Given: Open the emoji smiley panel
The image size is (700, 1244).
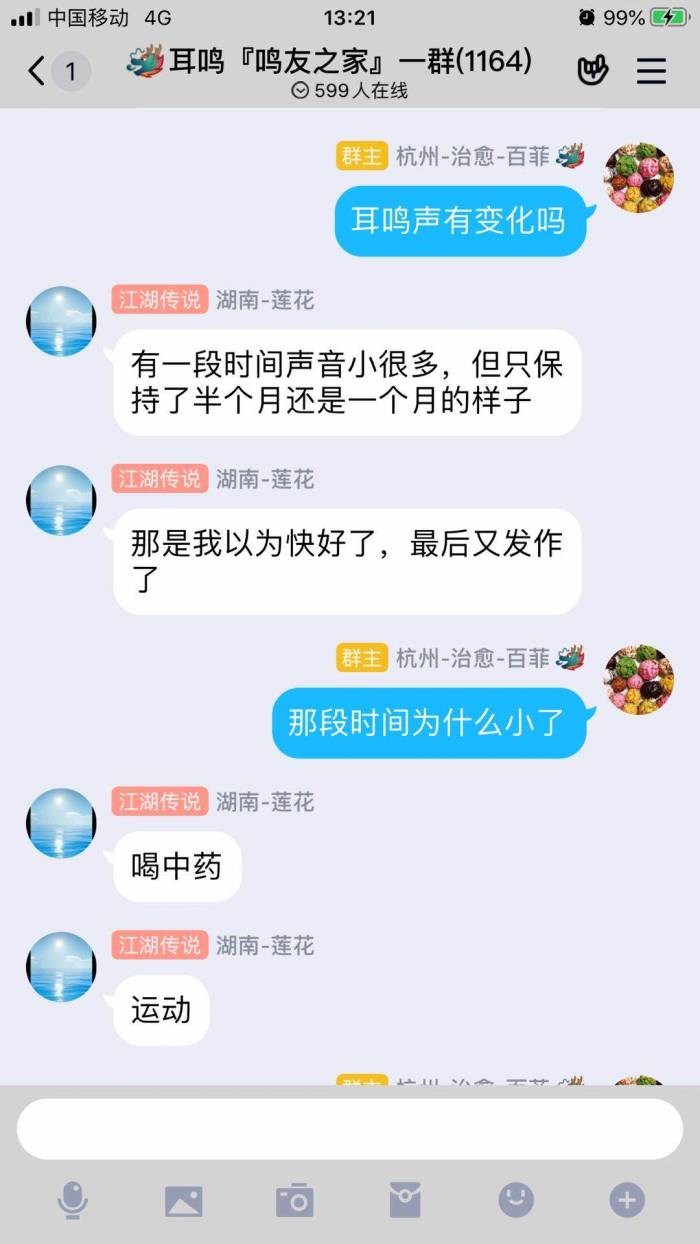Looking at the screenshot, I should (x=516, y=1200).
